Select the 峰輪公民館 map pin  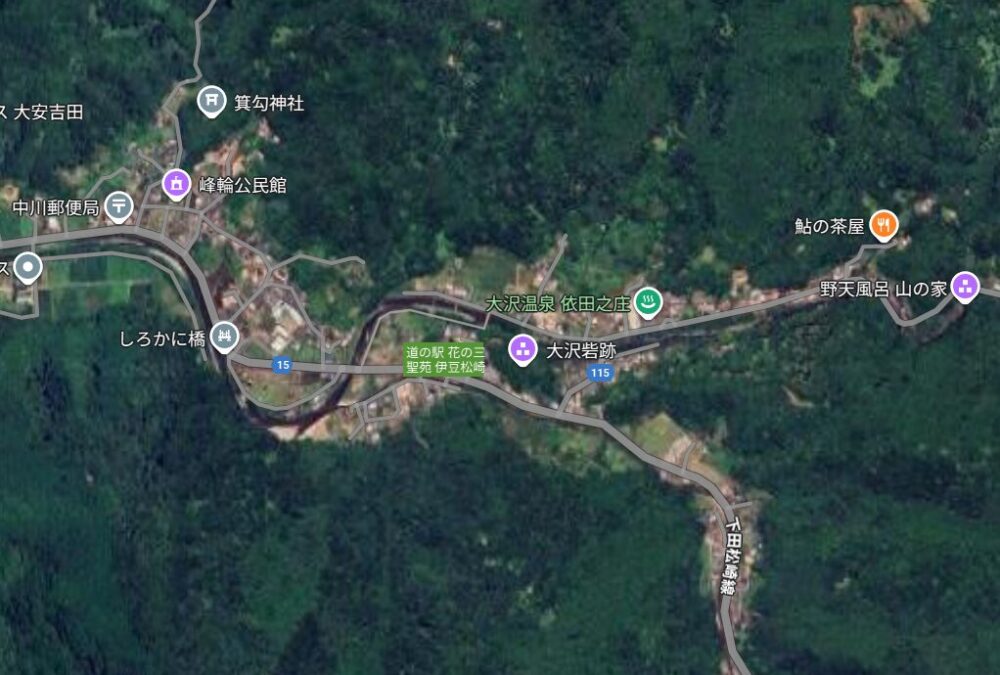click(176, 183)
